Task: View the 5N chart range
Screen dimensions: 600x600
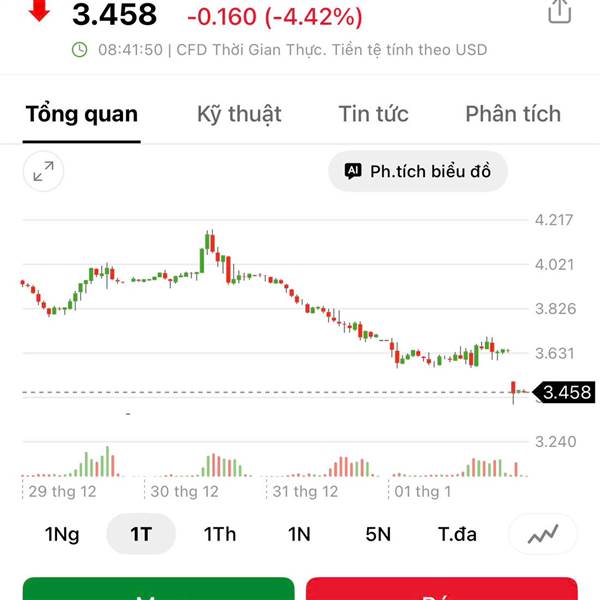Action: click(x=378, y=534)
